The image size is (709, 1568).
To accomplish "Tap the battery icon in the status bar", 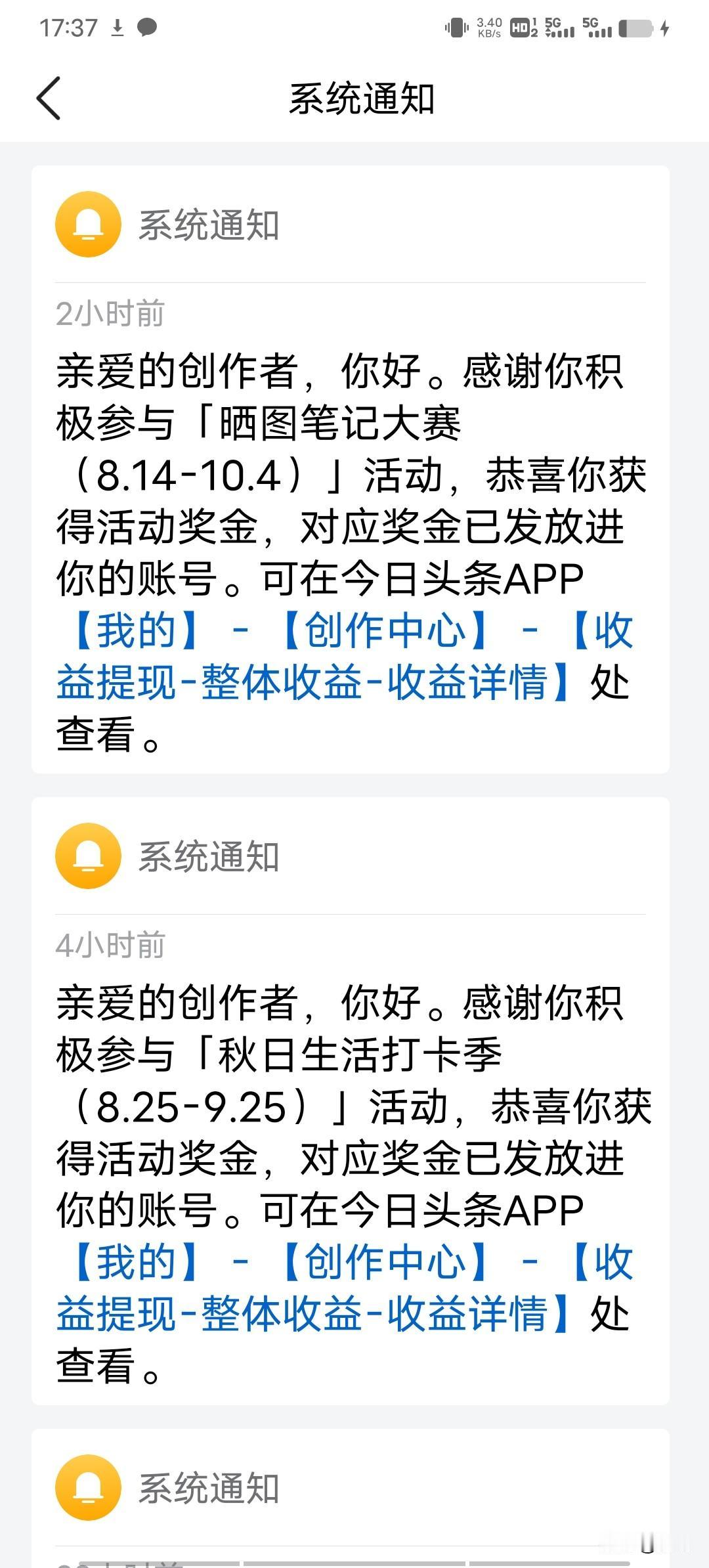I will pyautogui.click(x=635, y=28).
